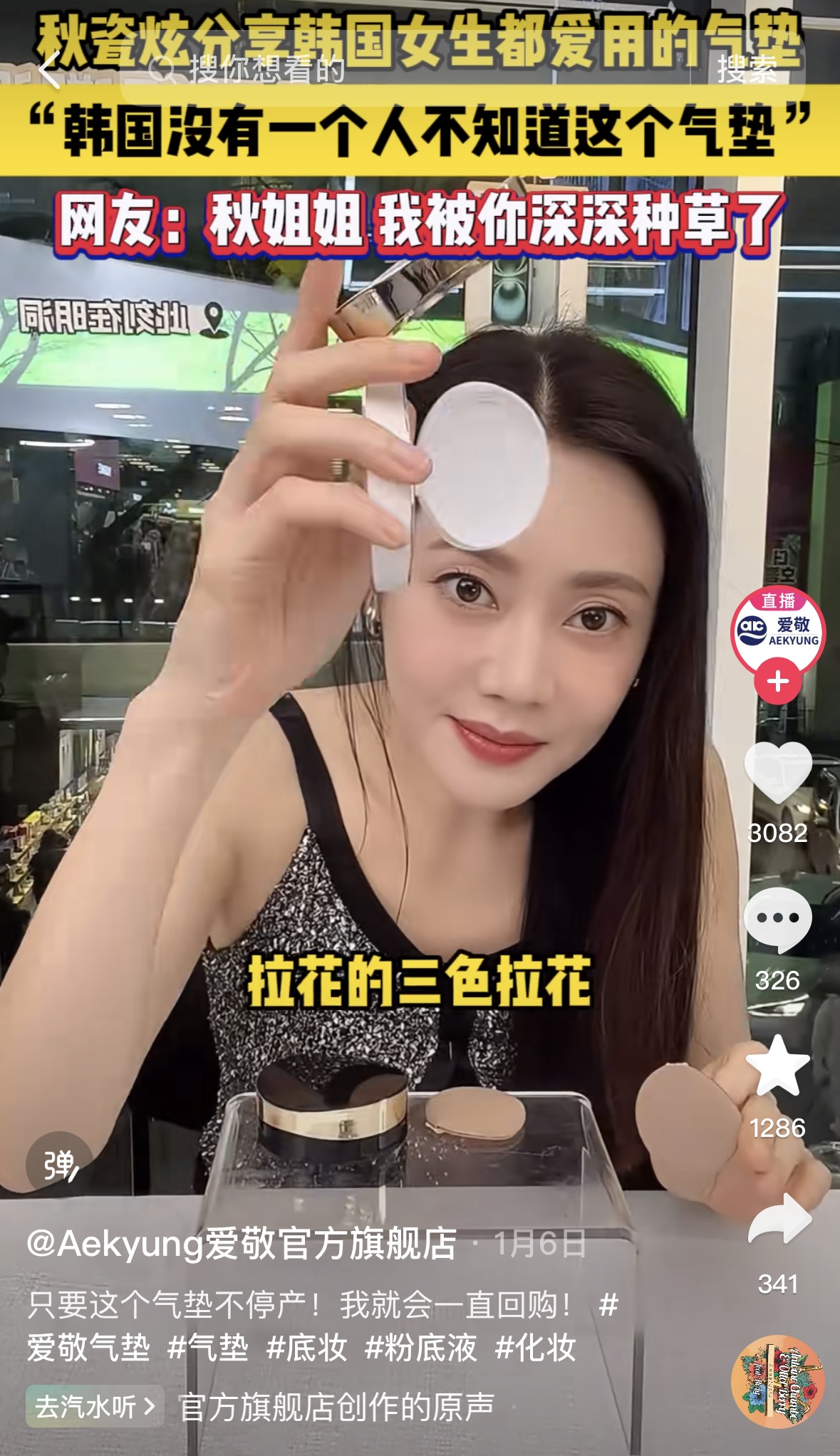Open the comments bubble
This screenshot has height=1456, width=840.
(777, 920)
